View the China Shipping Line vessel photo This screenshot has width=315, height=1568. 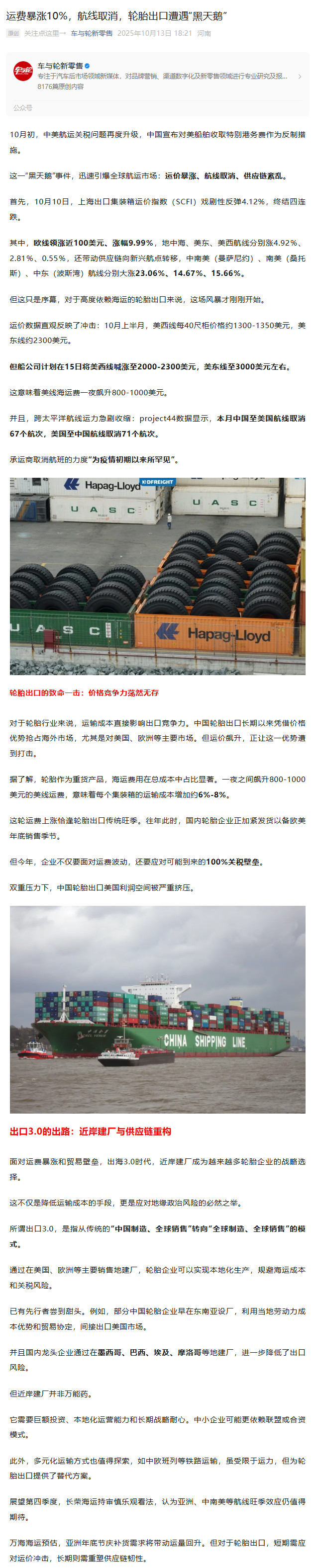tap(157, 1009)
